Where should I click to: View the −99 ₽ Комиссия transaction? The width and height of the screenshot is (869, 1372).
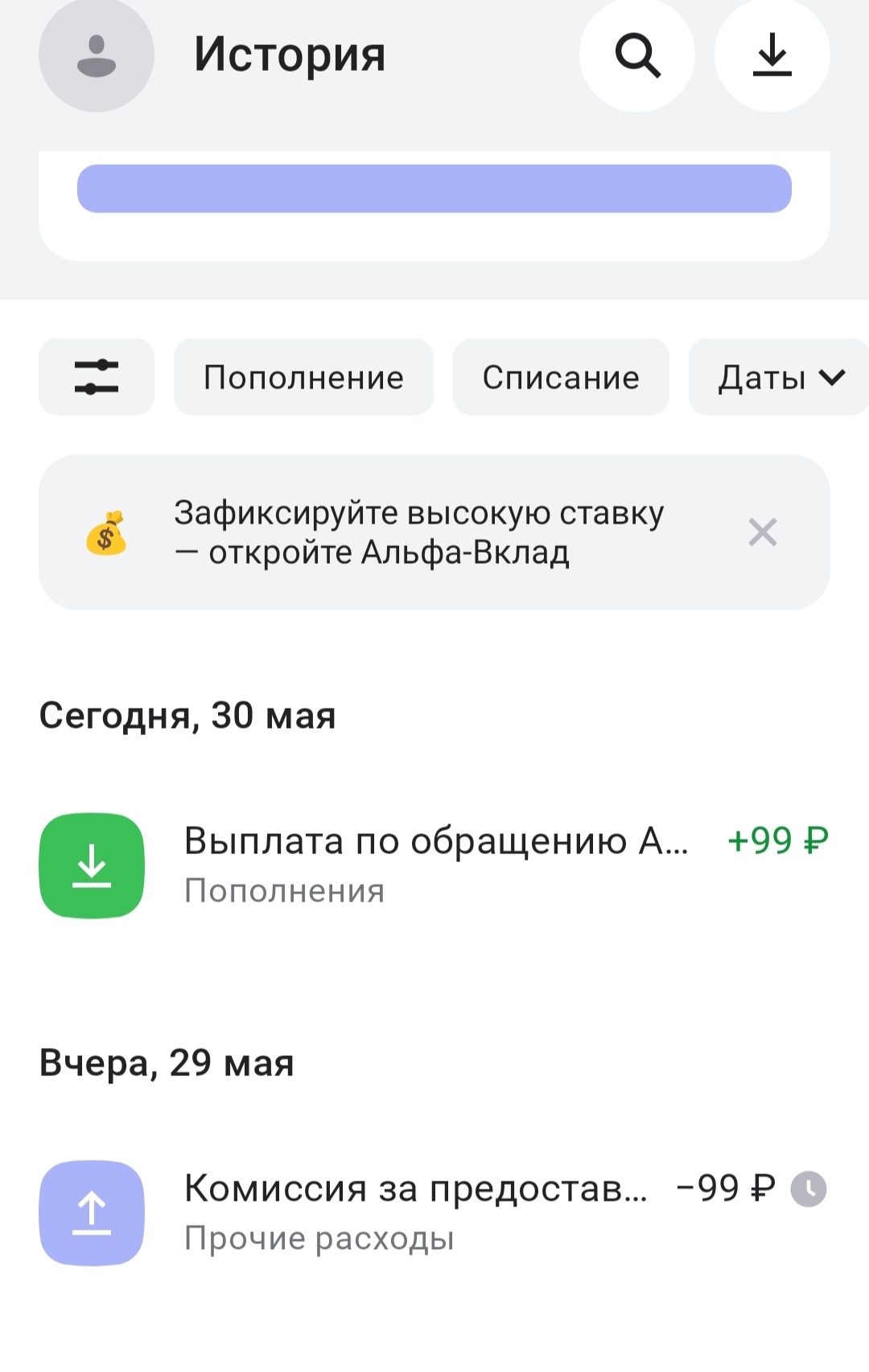[x=434, y=1213]
